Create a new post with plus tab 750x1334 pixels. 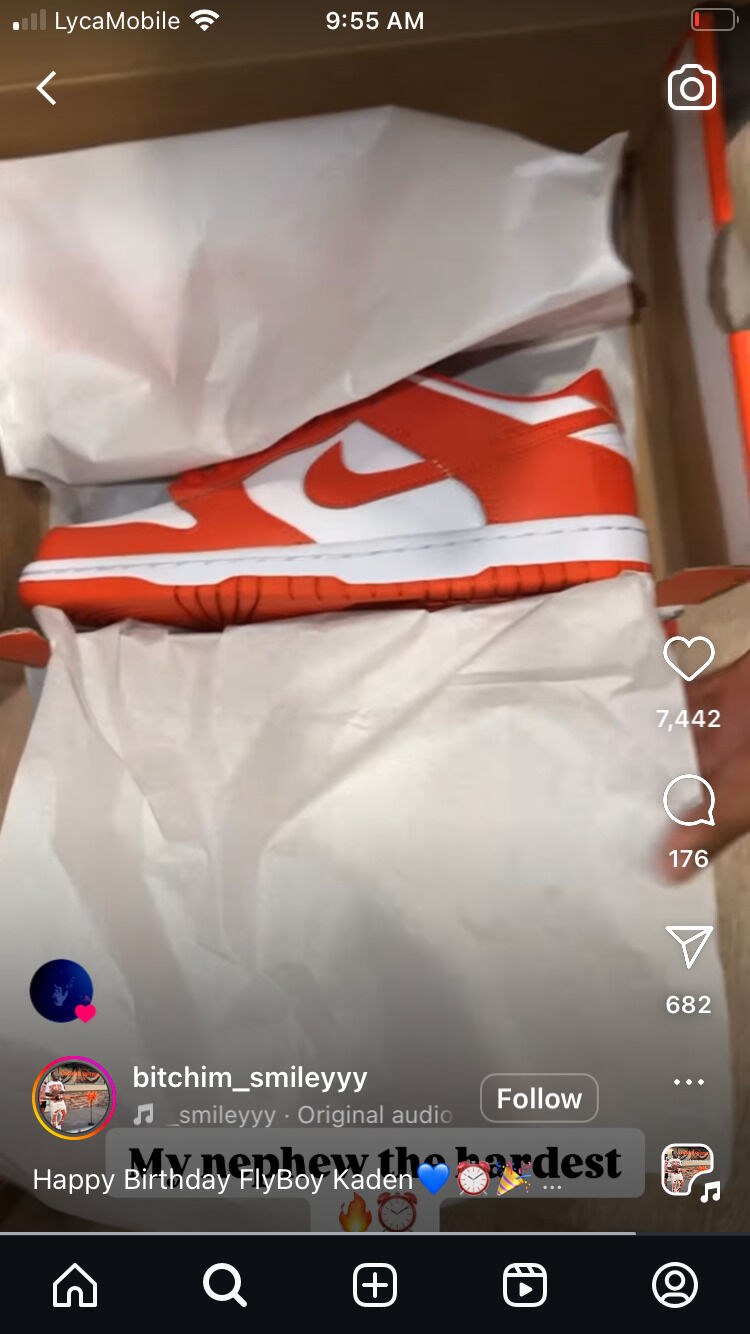(375, 1285)
